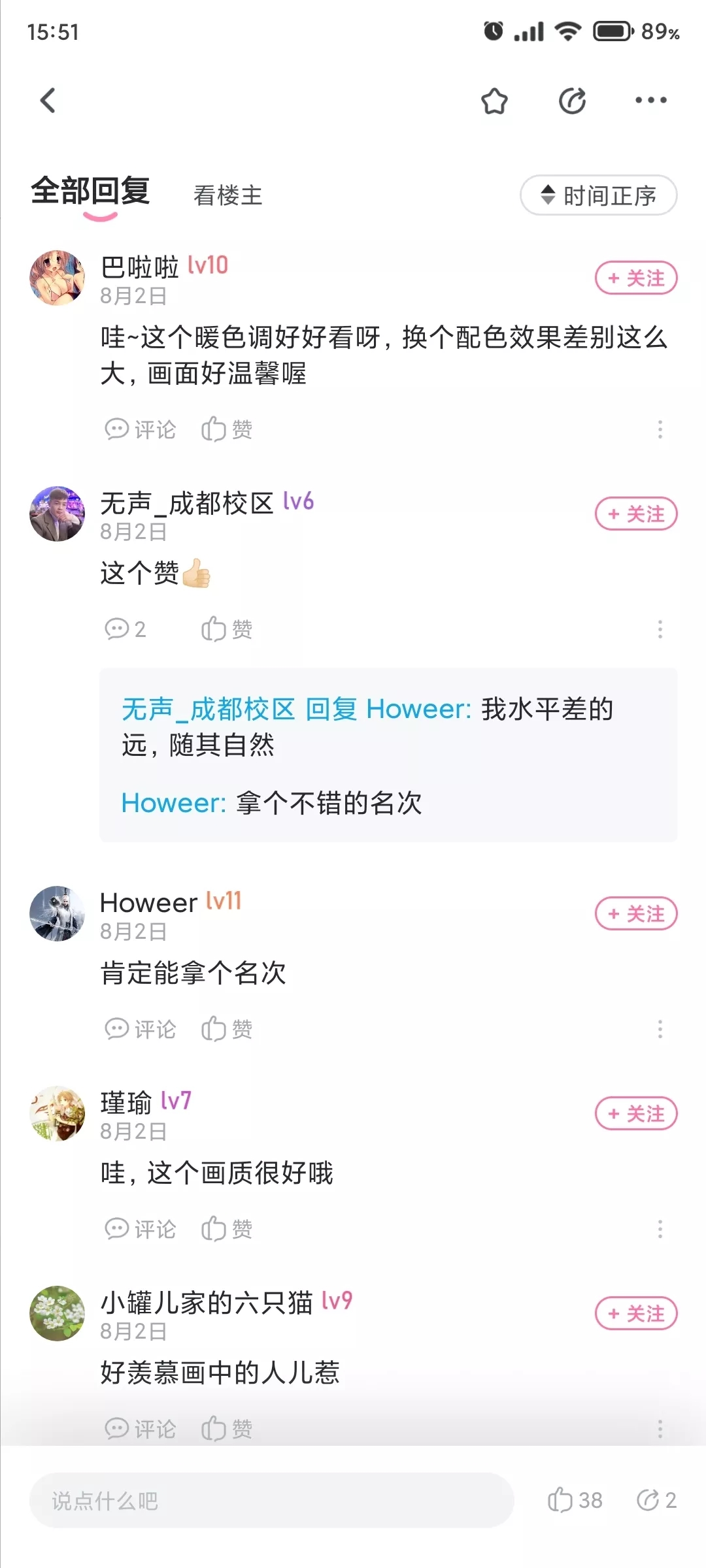Like the post with the 38 thumbs-up
This screenshot has width=706, height=1568.
[574, 1500]
